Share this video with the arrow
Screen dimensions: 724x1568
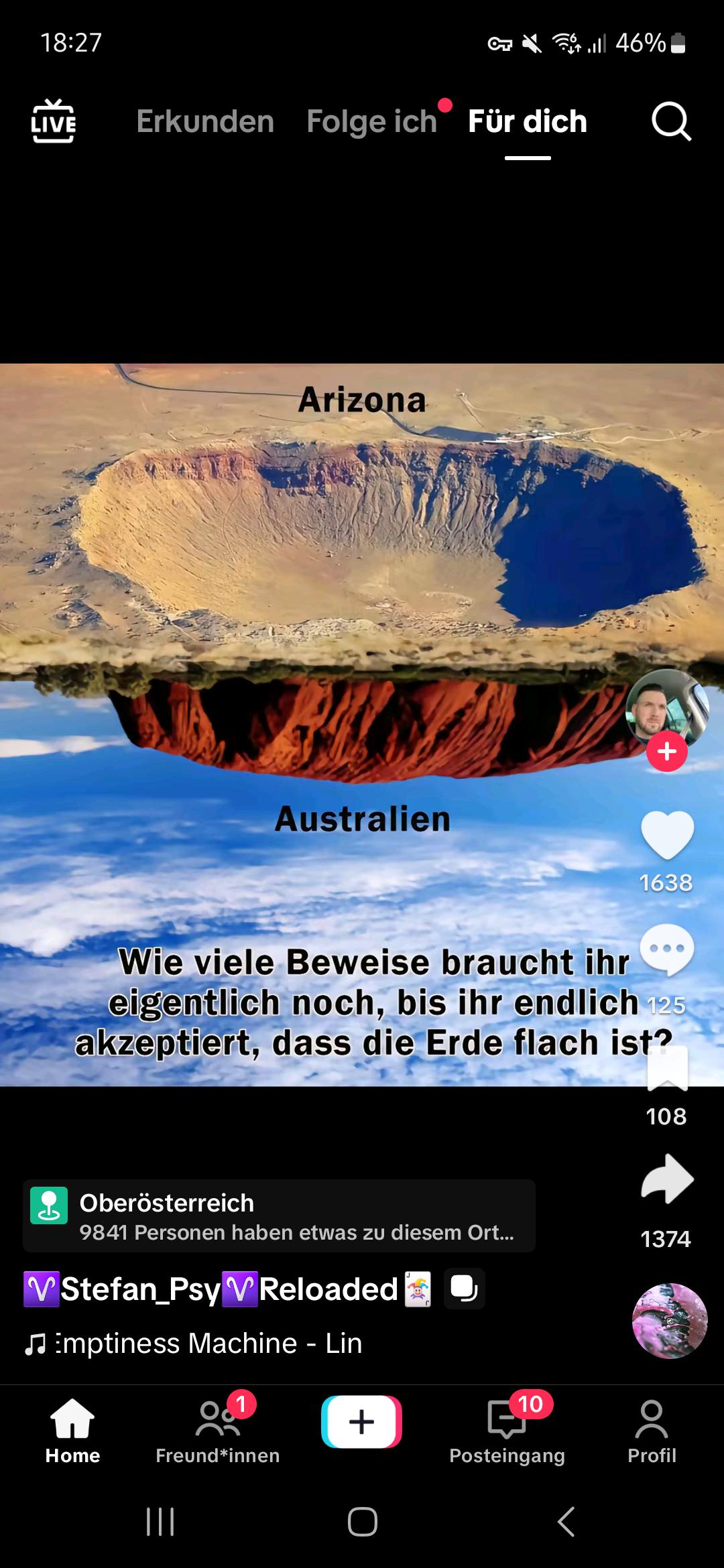click(x=667, y=1179)
